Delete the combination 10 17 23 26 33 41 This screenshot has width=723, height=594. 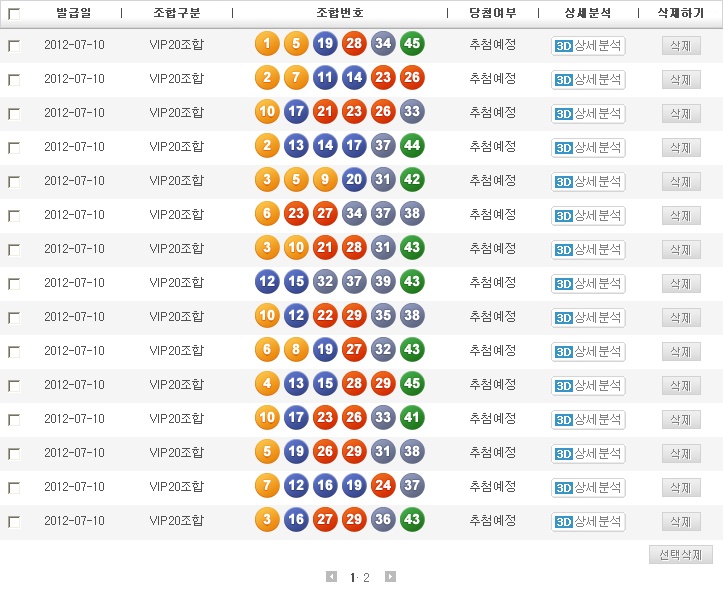click(x=681, y=420)
